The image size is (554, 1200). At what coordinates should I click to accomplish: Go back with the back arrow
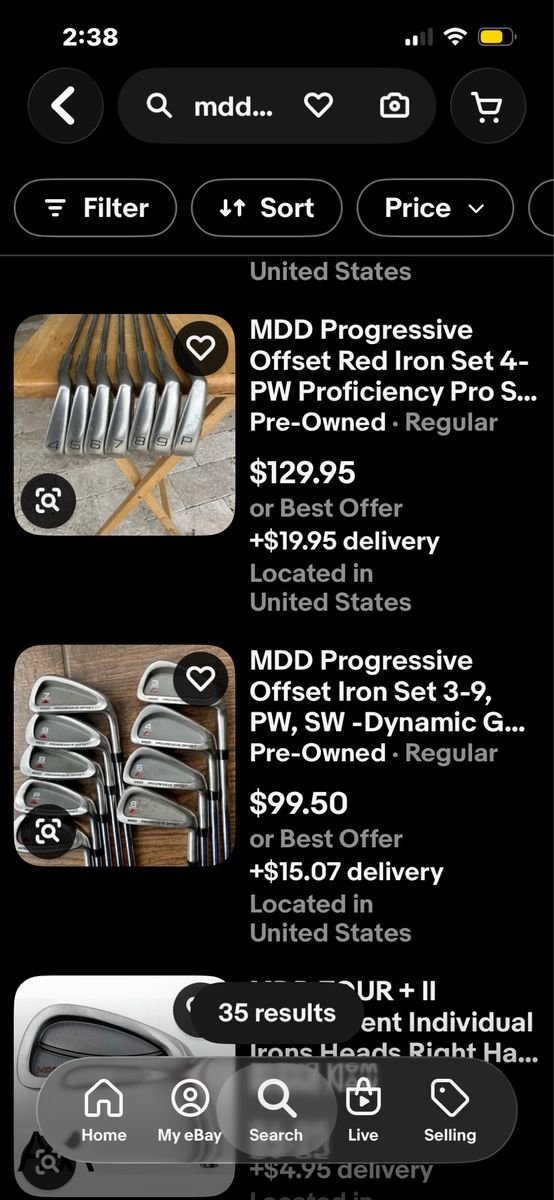coord(65,106)
